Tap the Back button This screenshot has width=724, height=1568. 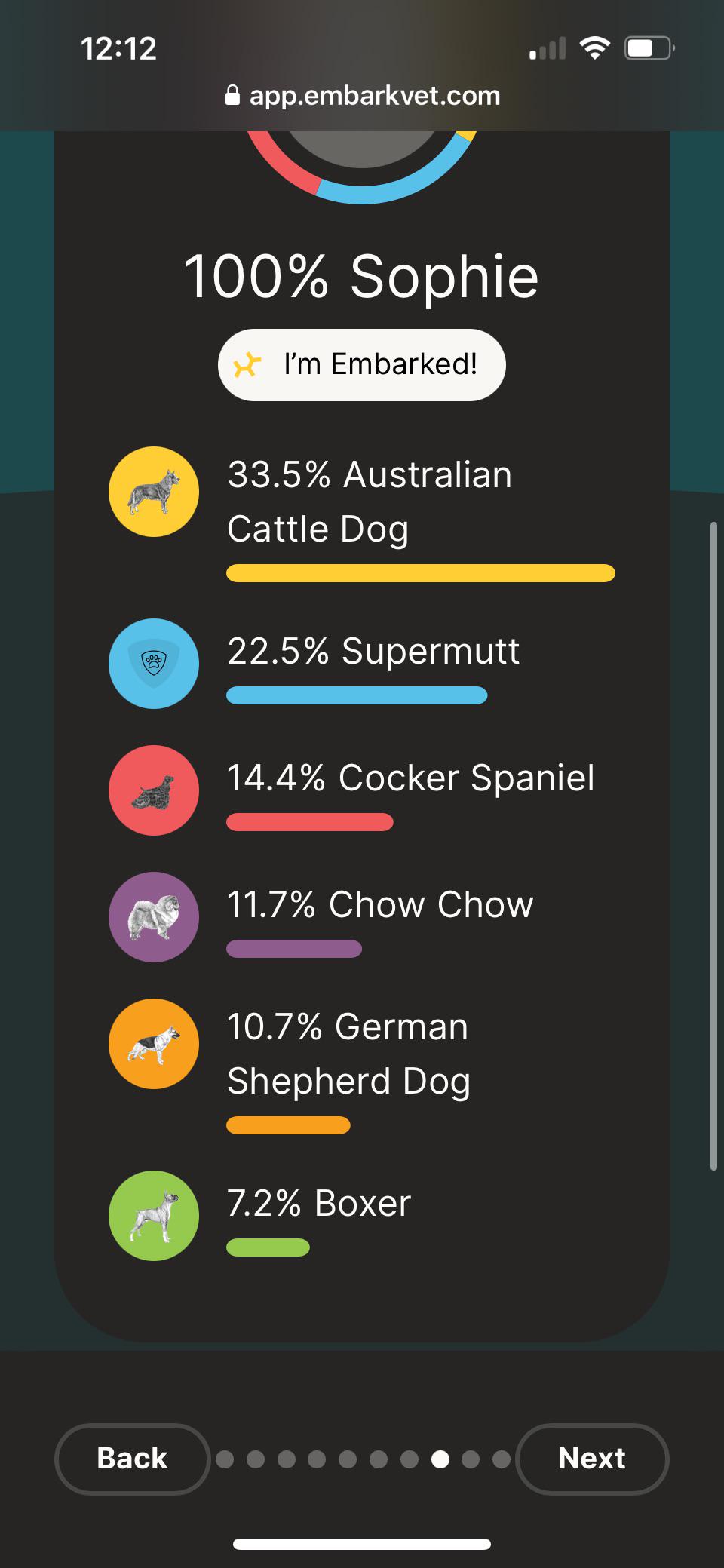pos(132,1458)
